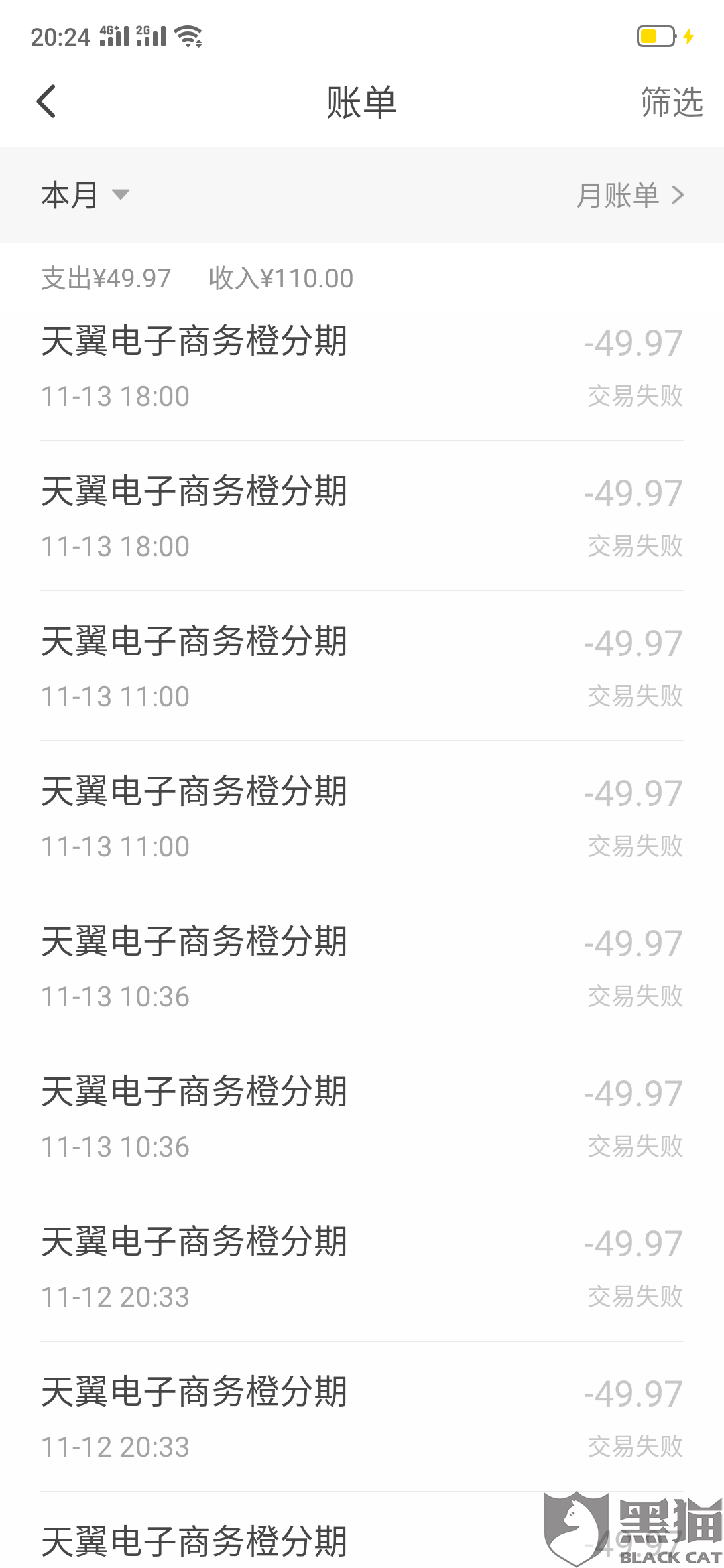Expand the 本月 month dropdown

point(84,195)
